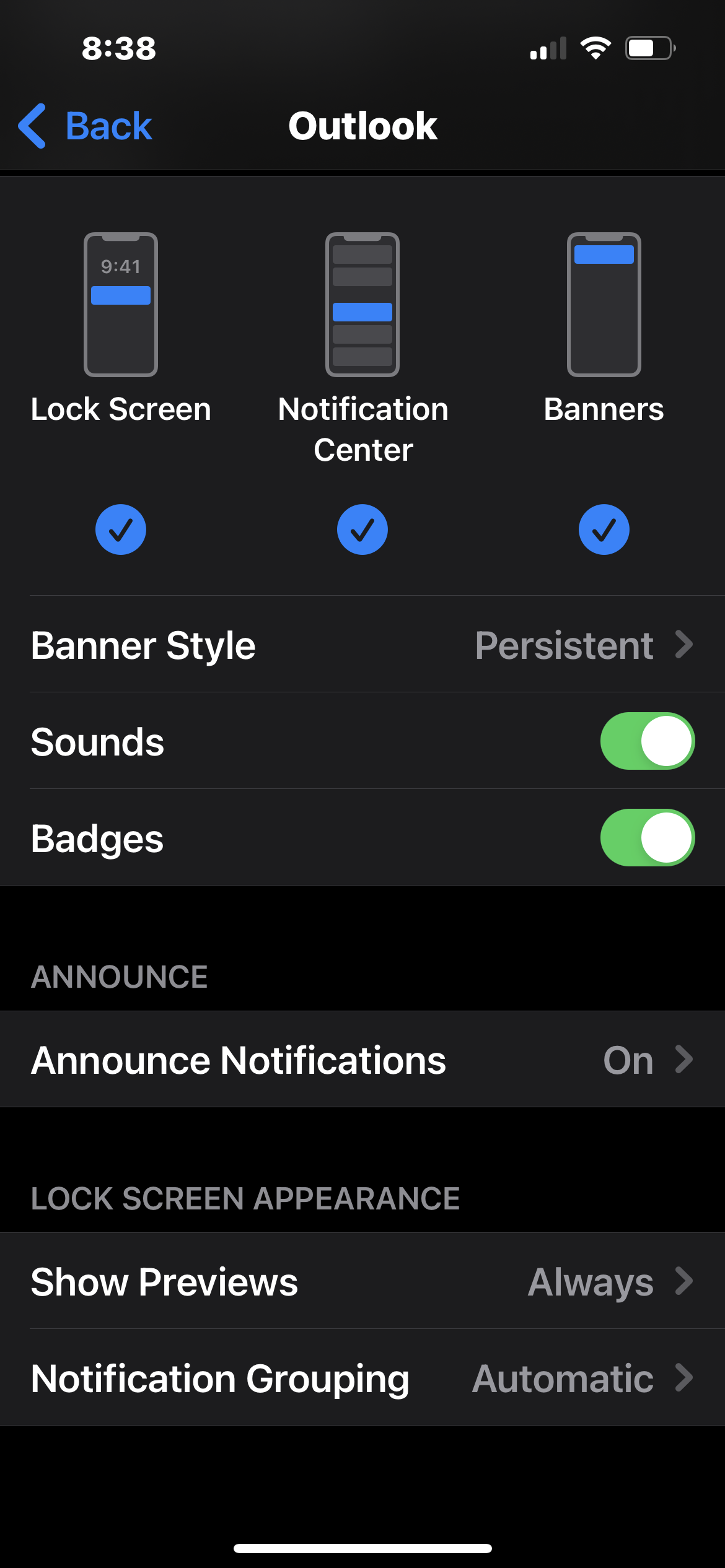Go back to the previous settings page

(x=86, y=126)
